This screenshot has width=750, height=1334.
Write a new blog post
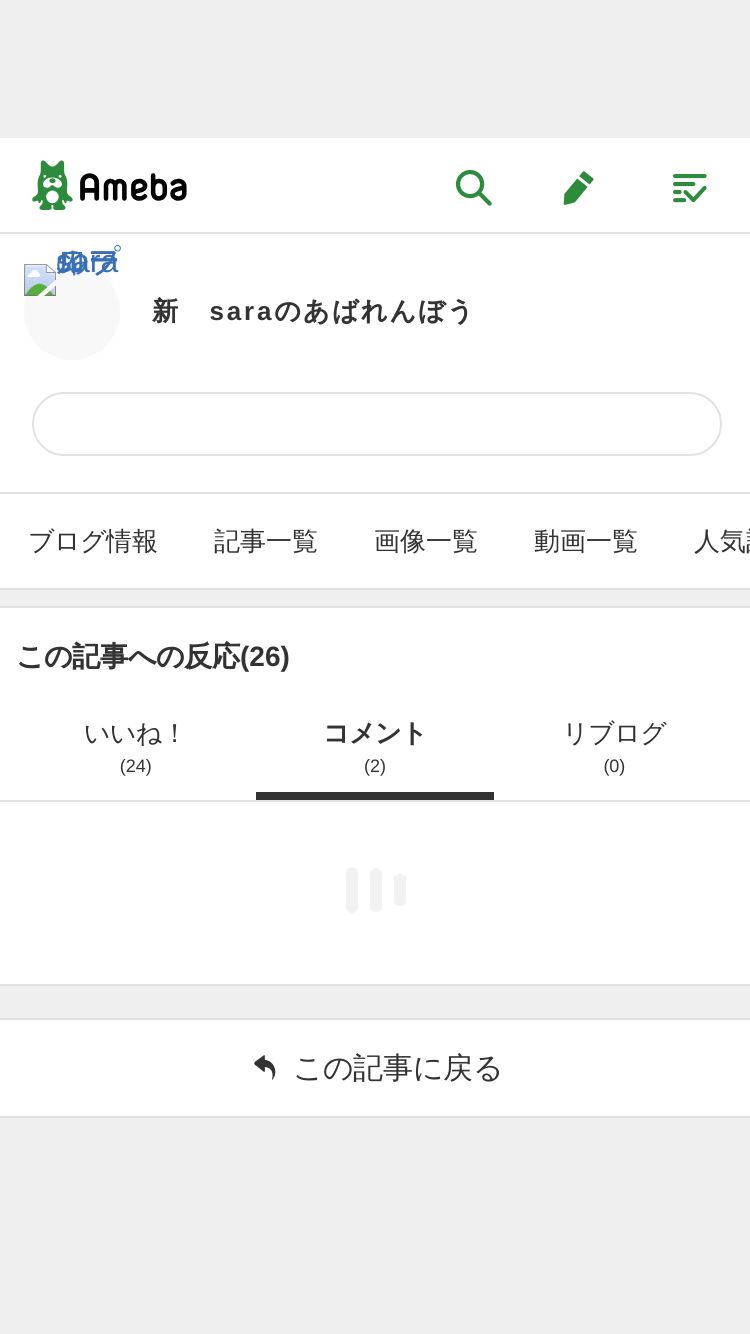[578, 187]
